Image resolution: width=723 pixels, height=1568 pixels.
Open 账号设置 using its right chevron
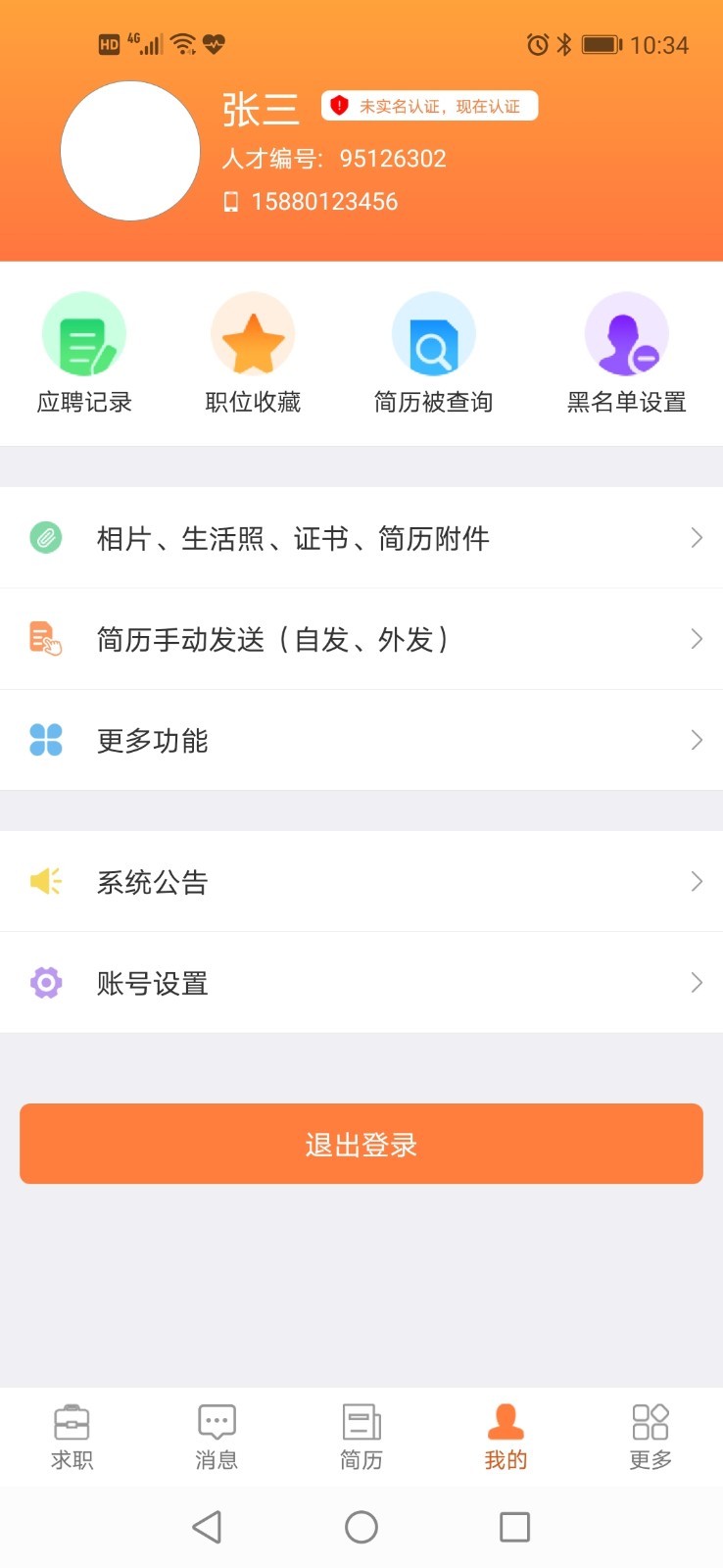tap(696, 982)
